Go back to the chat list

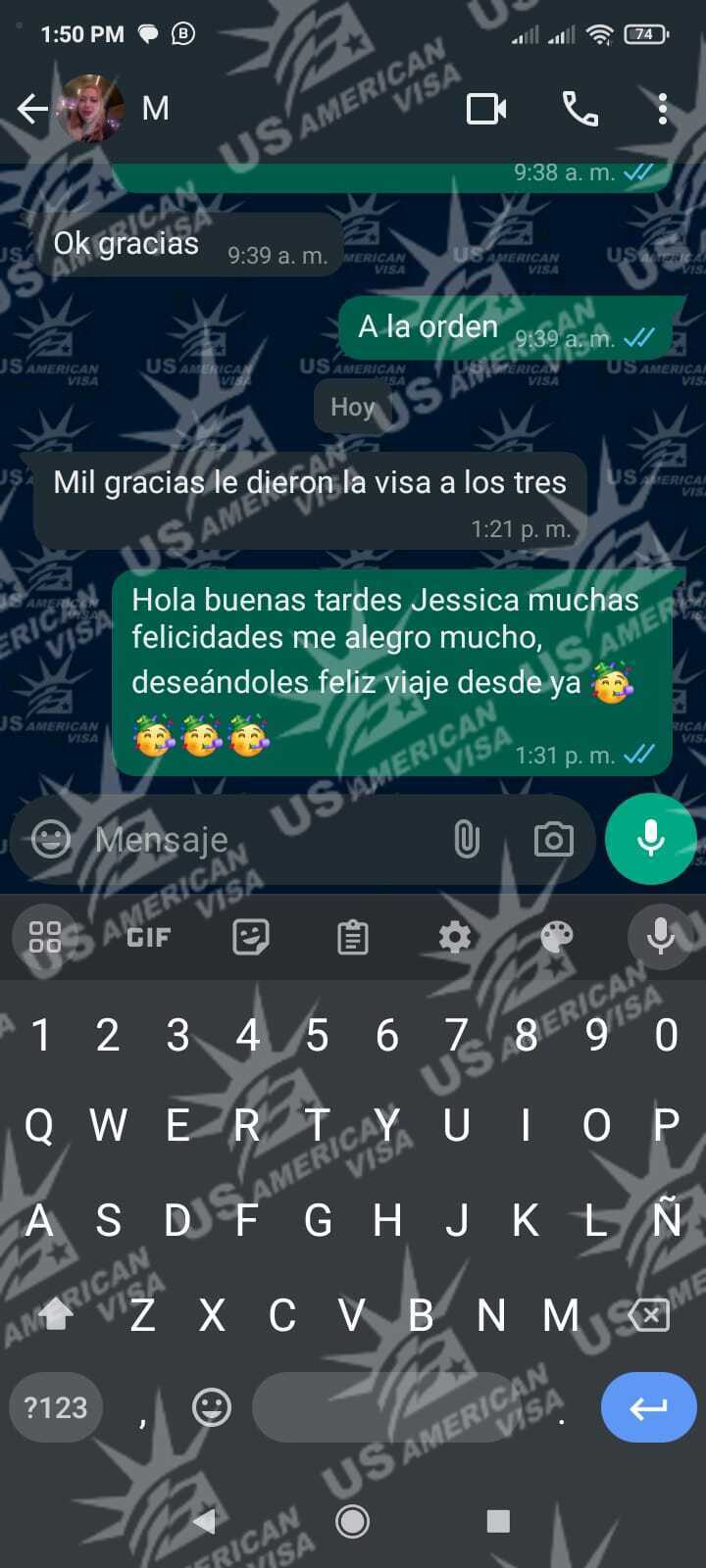point(32,109)
